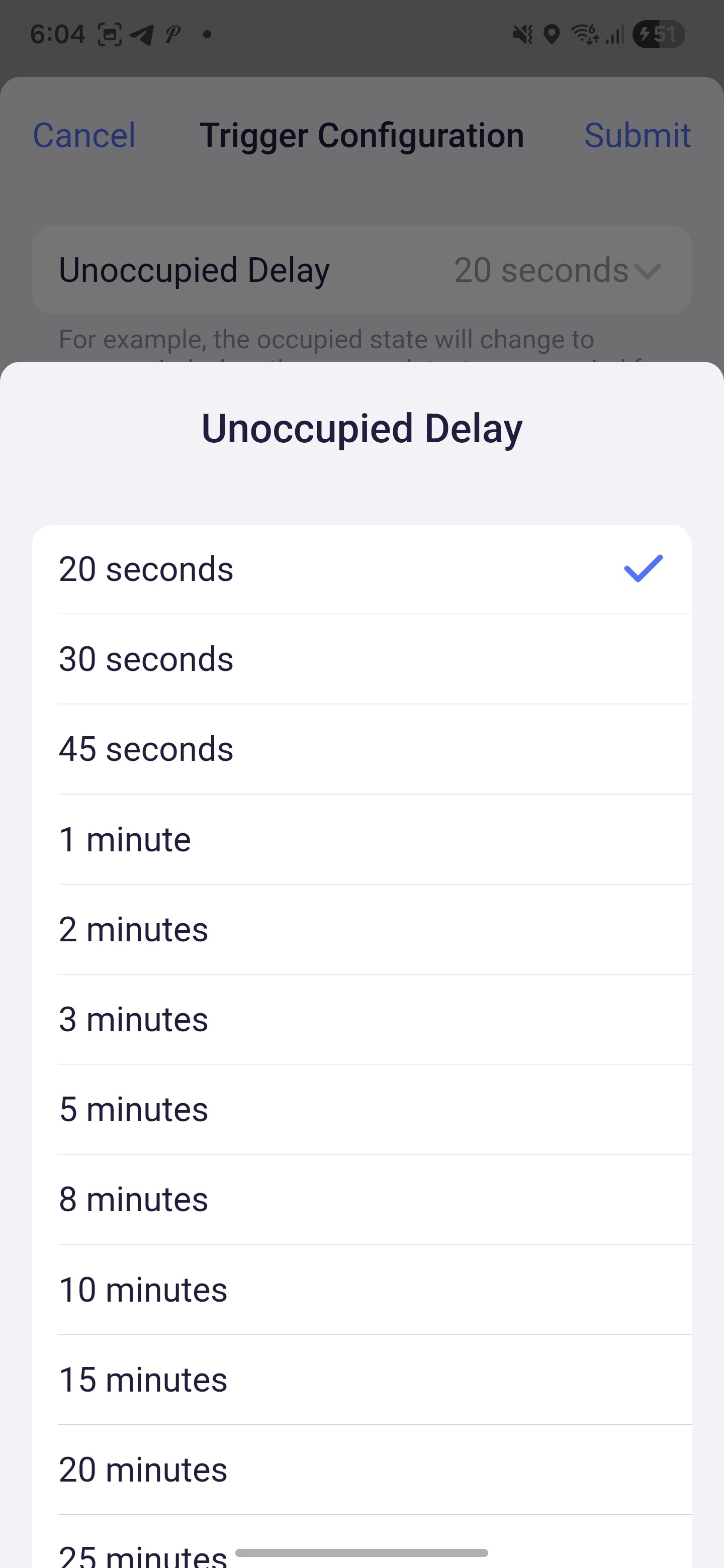Select the 20 seconds delay option

pos(361,569)
